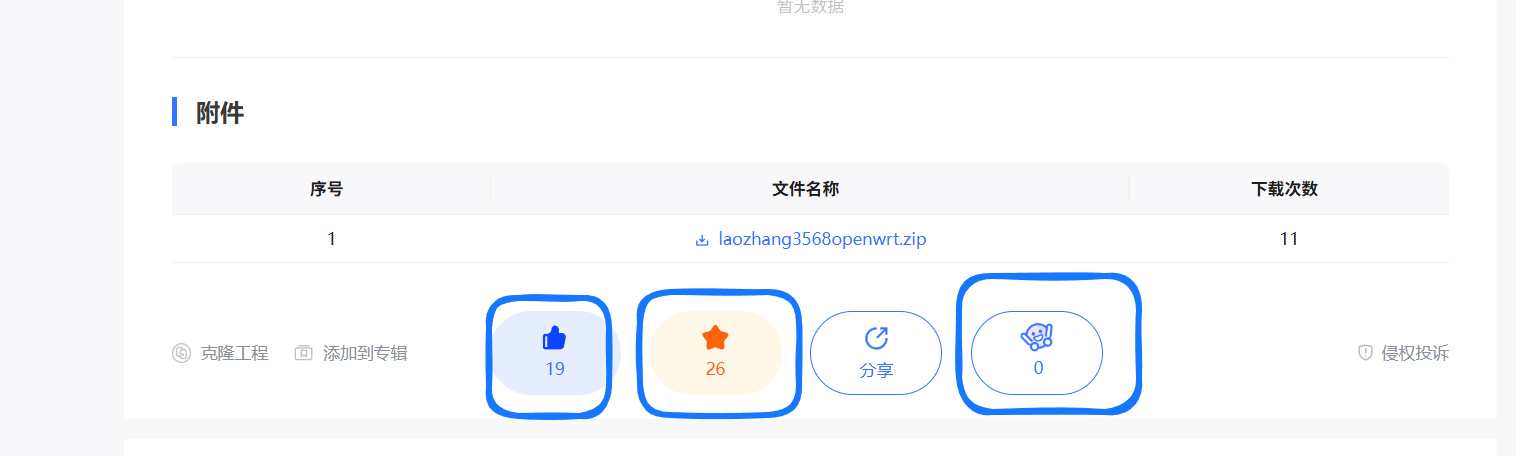1538x456 pixels.
Task: Report infringement via 侵权投诉
Action: coord(1403,353)
